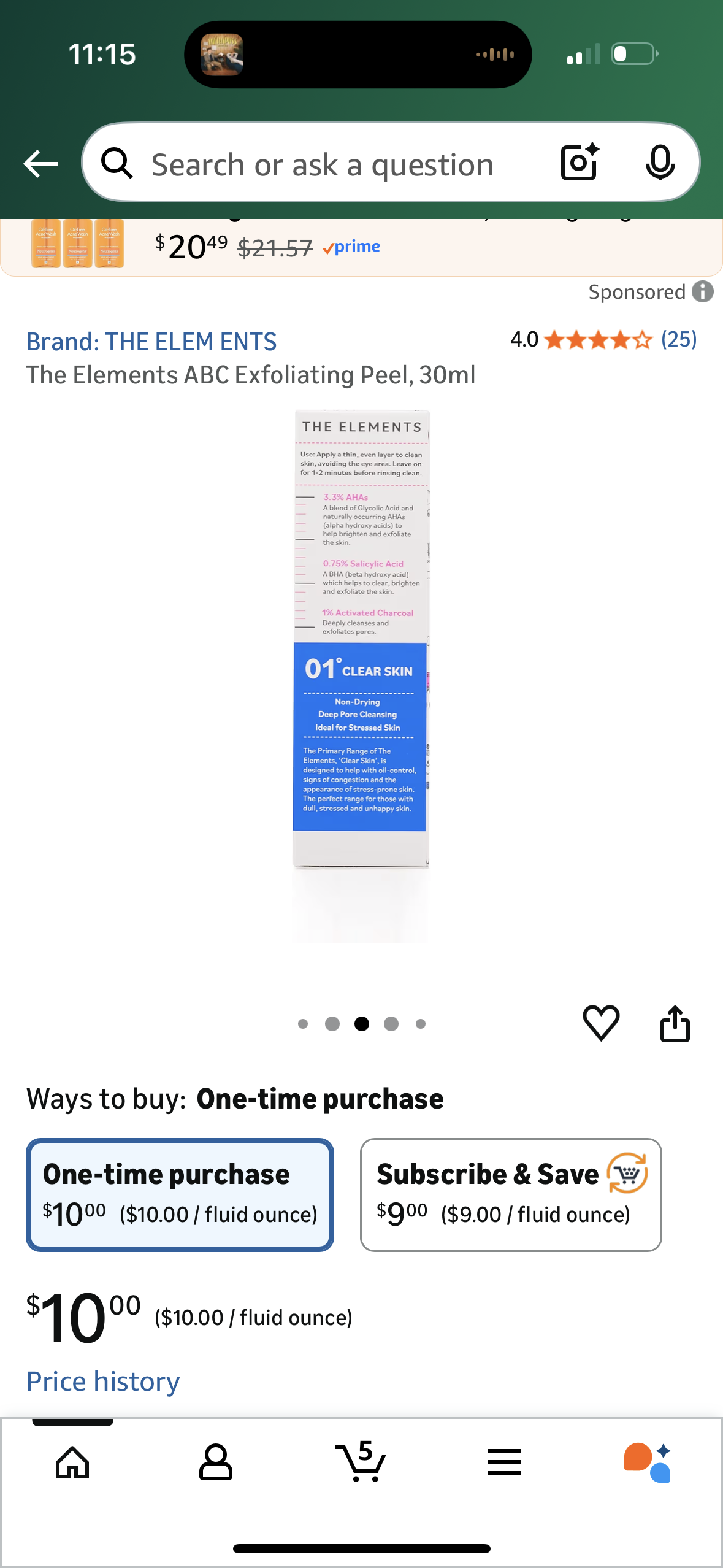723x1568 pixels.
Task: Navigate back with the arrow
Action: [39, 163]
